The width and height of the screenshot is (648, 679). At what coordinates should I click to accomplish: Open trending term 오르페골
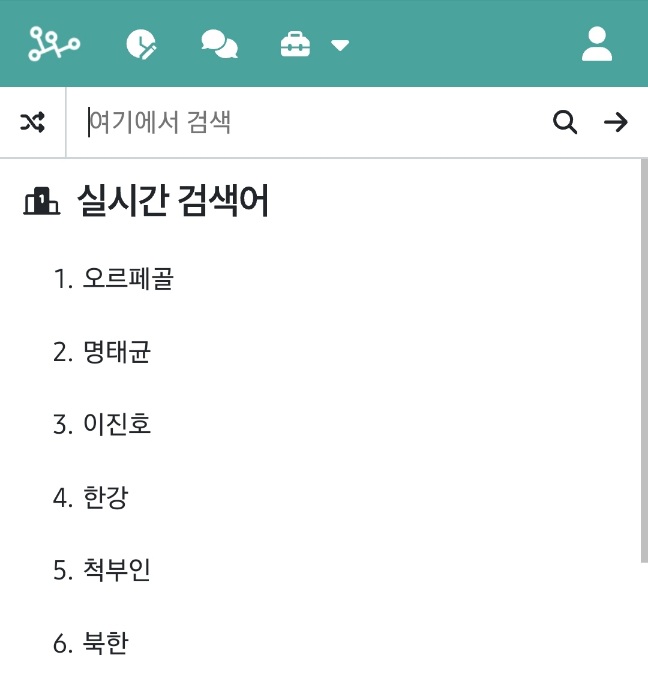point(128,279)
